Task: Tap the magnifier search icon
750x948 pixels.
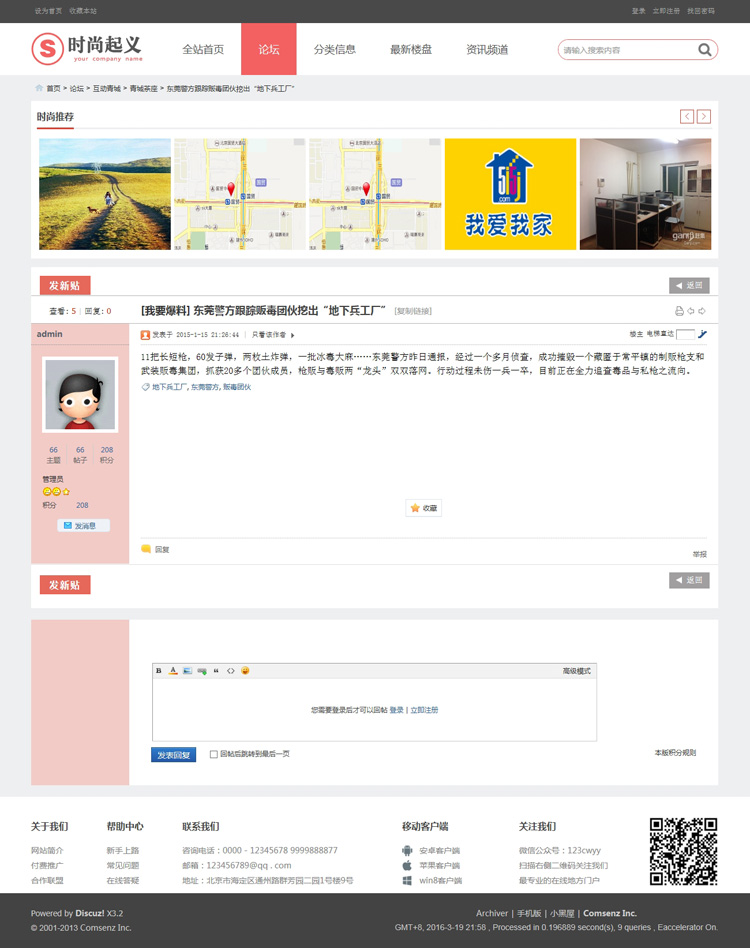Action: (705, 50)
